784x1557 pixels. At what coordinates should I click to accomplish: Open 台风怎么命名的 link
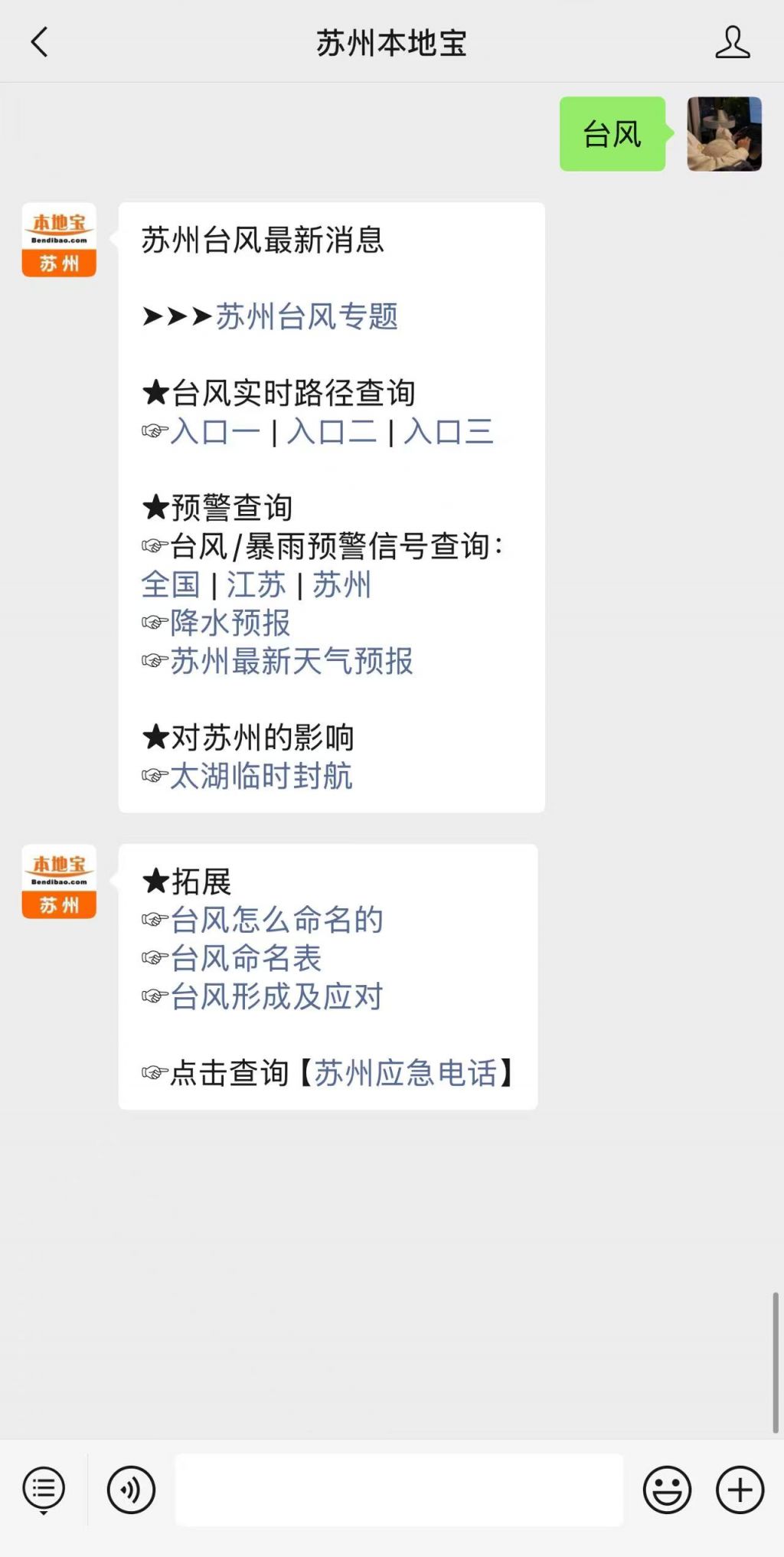click(x=276, y=920)
